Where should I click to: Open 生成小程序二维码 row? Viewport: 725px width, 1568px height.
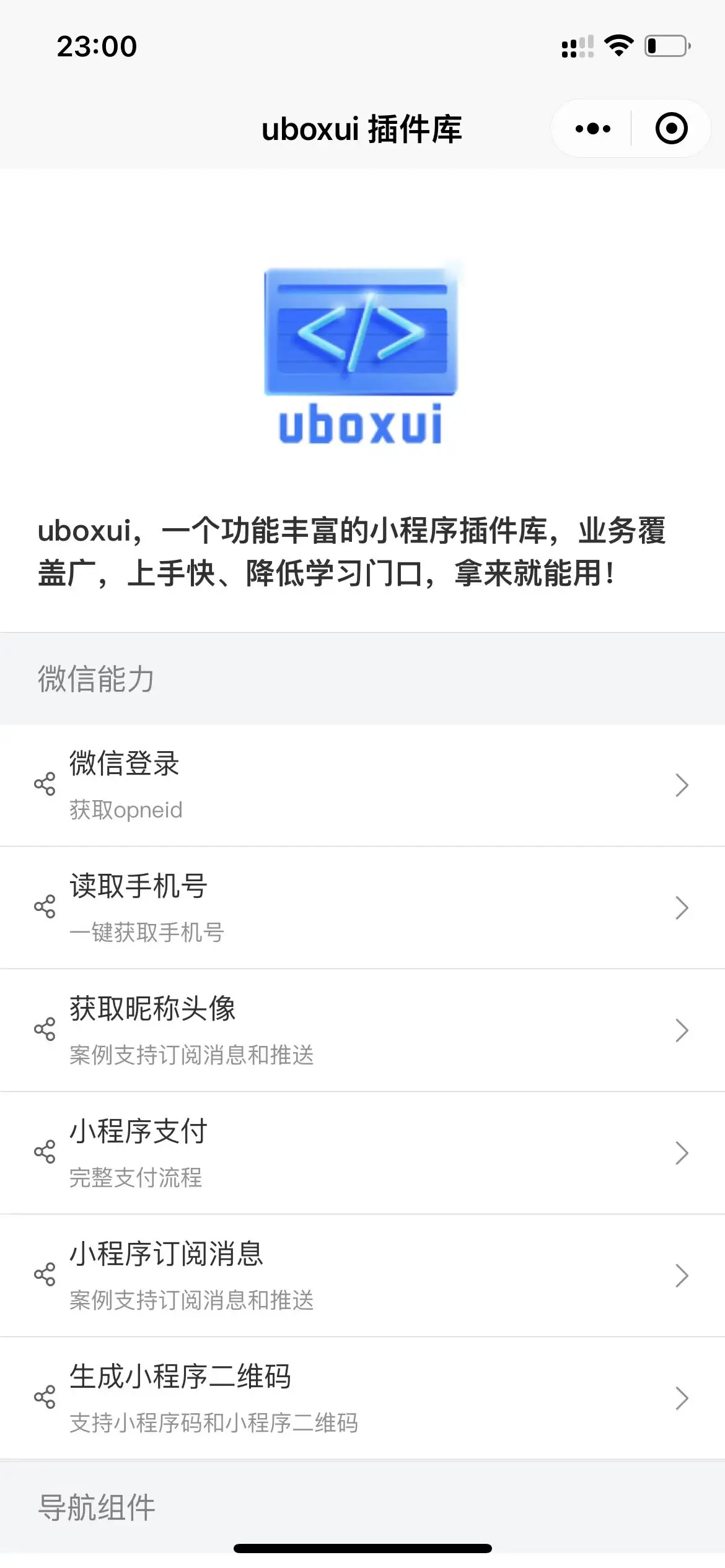(362, 1398)
